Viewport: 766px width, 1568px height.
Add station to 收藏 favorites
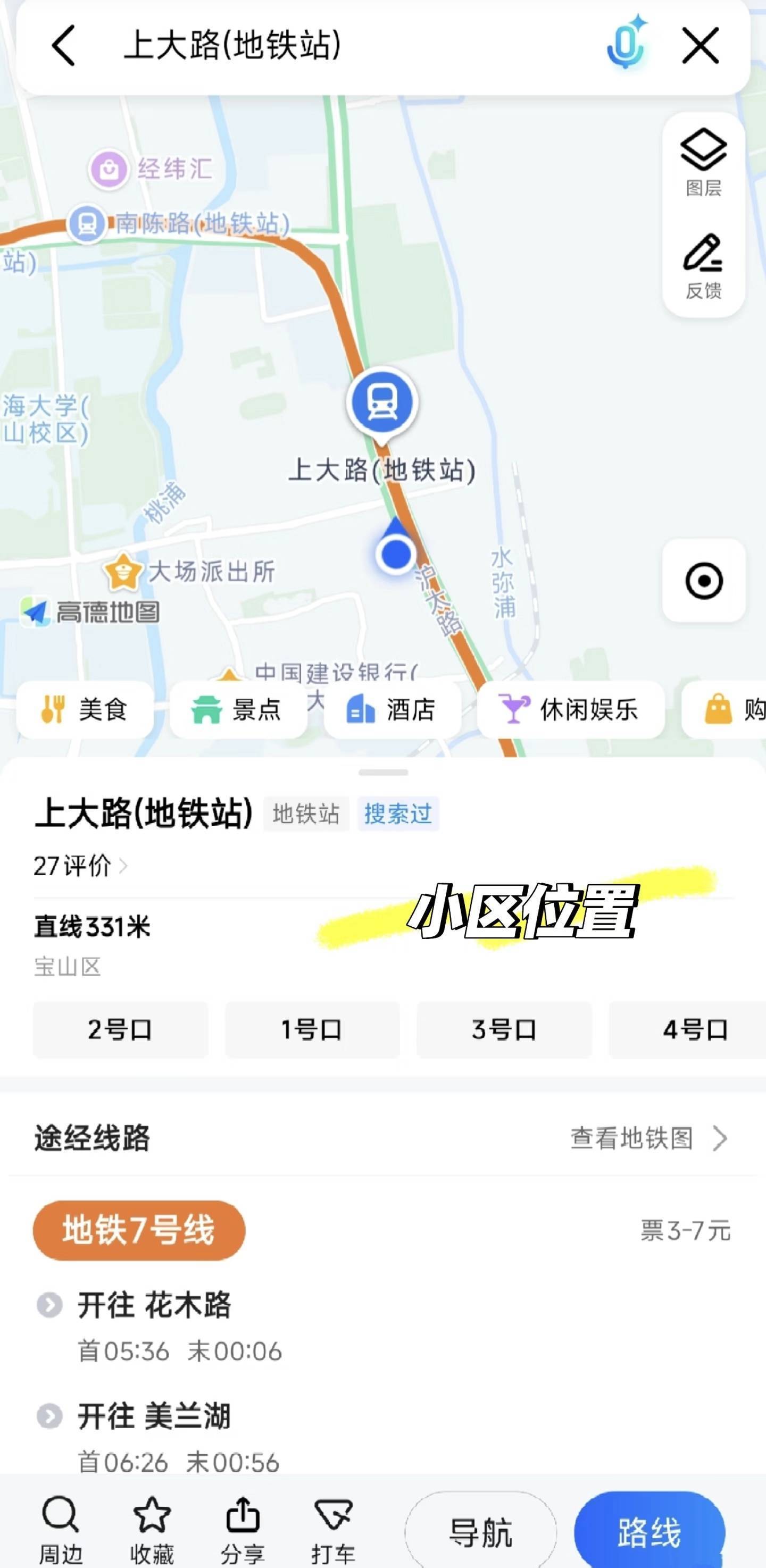coord(152,1530)
